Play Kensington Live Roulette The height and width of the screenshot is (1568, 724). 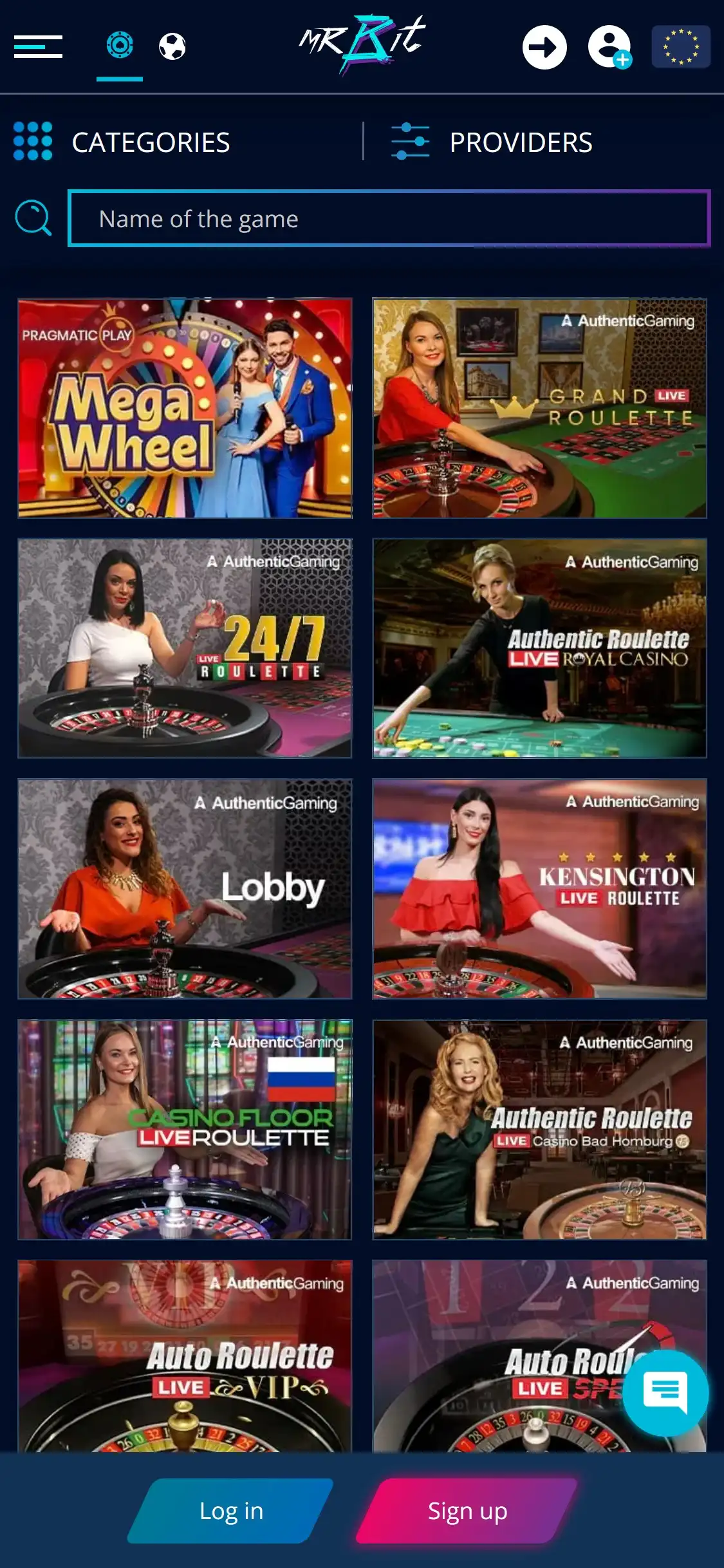tap(539, 889)
